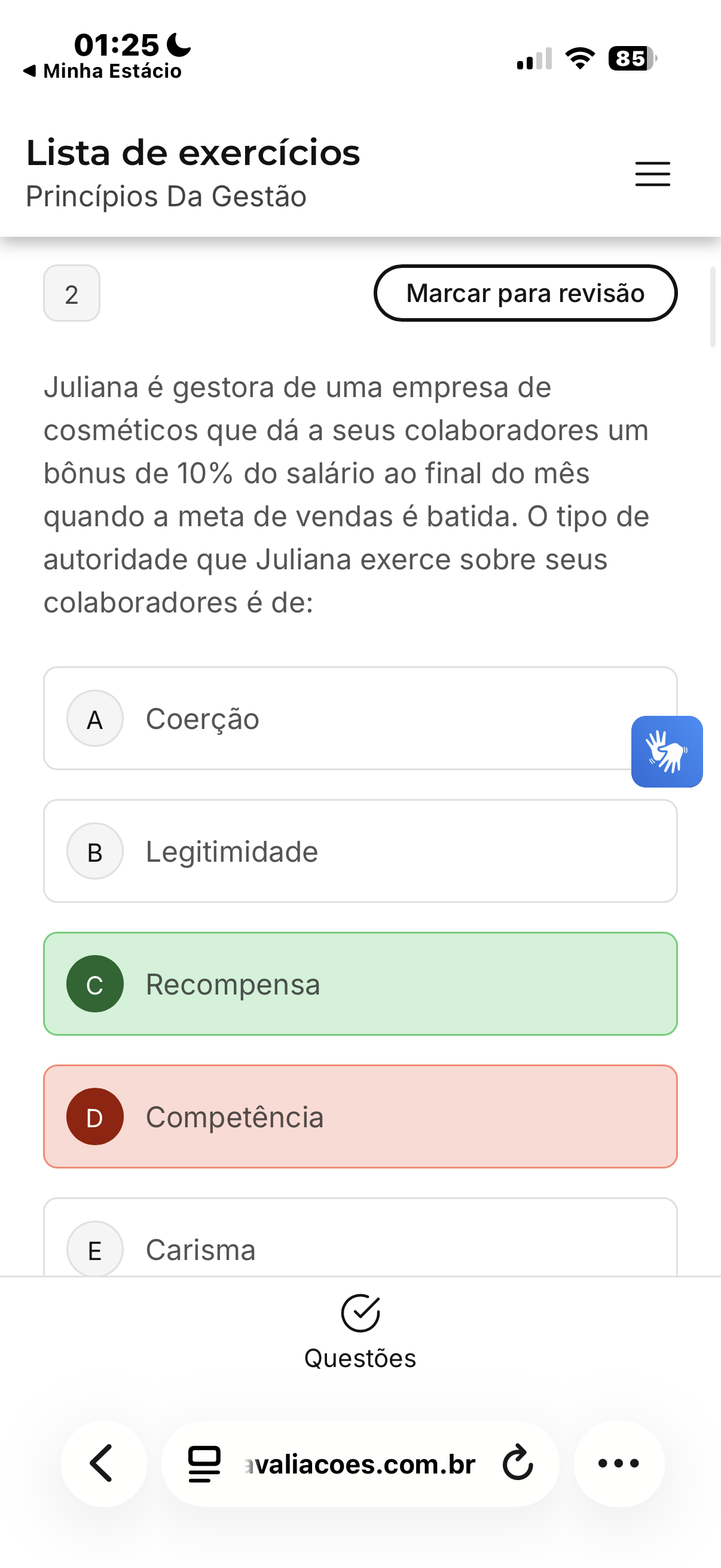The width and height of the screenshot is (721, 1568).
Task: Open the sign language accessibility widget
Action: click(667, 752)
